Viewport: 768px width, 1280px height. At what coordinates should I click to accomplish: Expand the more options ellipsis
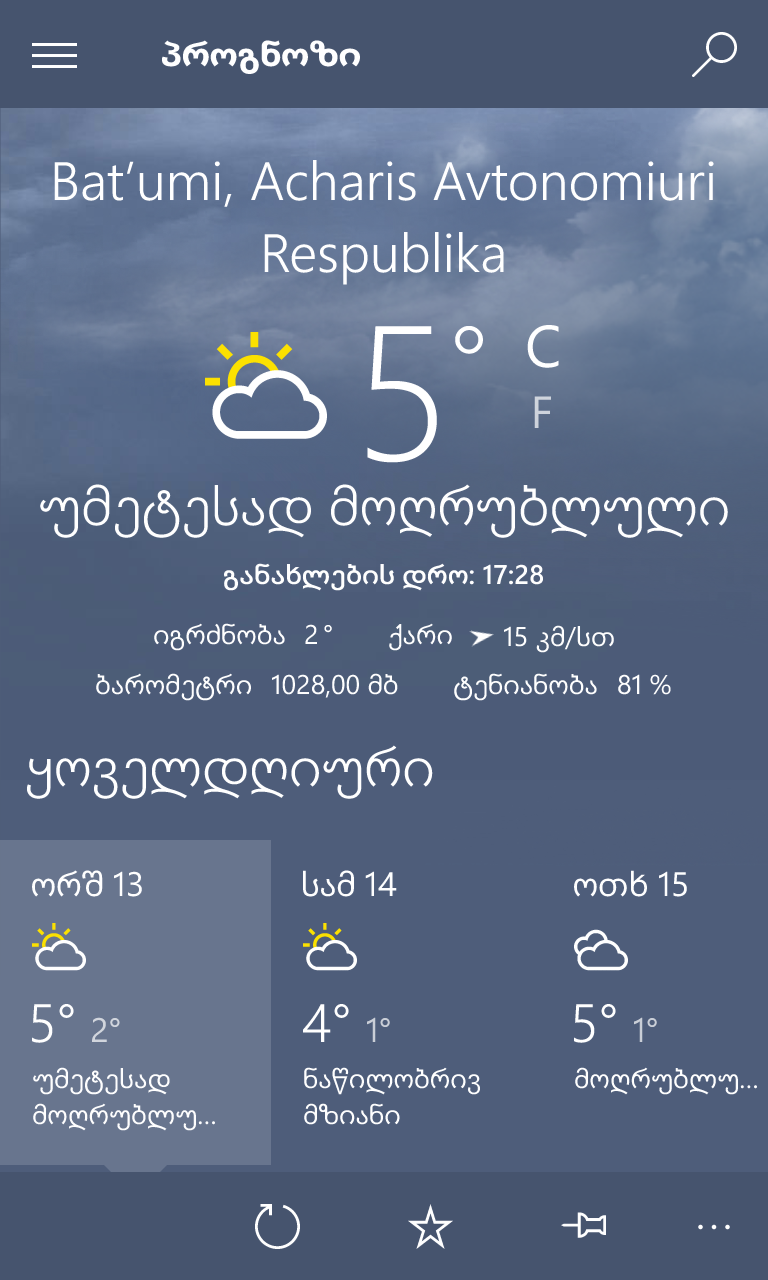(x=714, y=1227)
